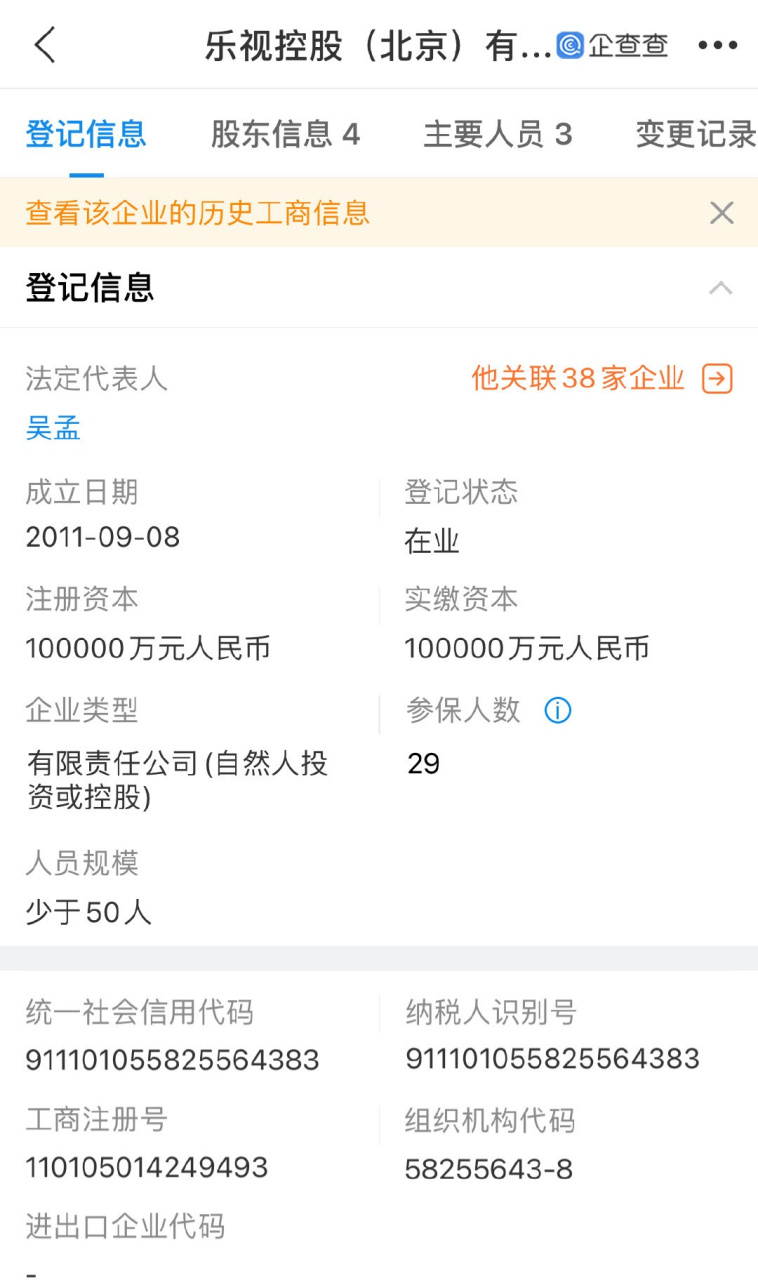This screenshot has height=1280, width=758.
Task: Select the 登记信息 tab
Action: [86, 134]
